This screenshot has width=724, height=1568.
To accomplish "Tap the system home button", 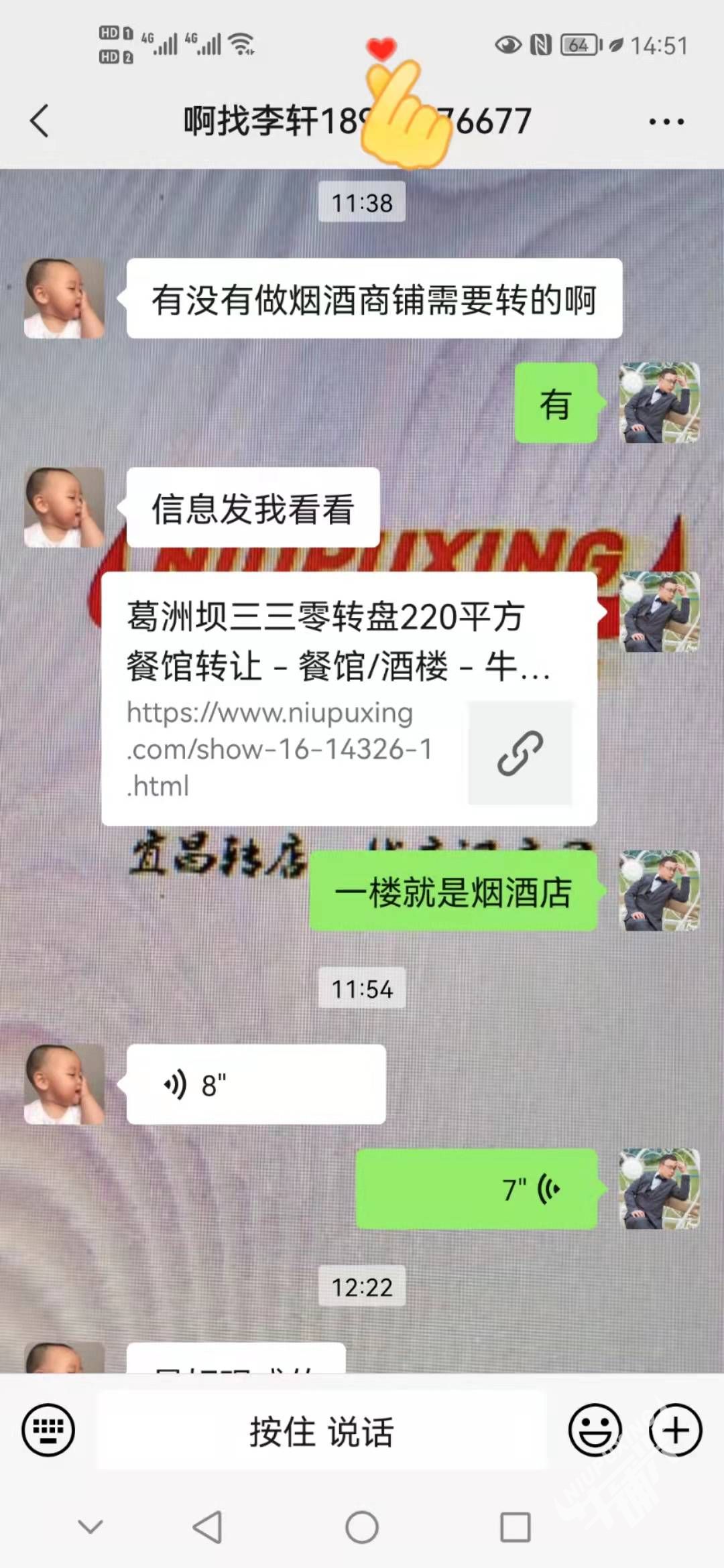I will coord(362,1528).
